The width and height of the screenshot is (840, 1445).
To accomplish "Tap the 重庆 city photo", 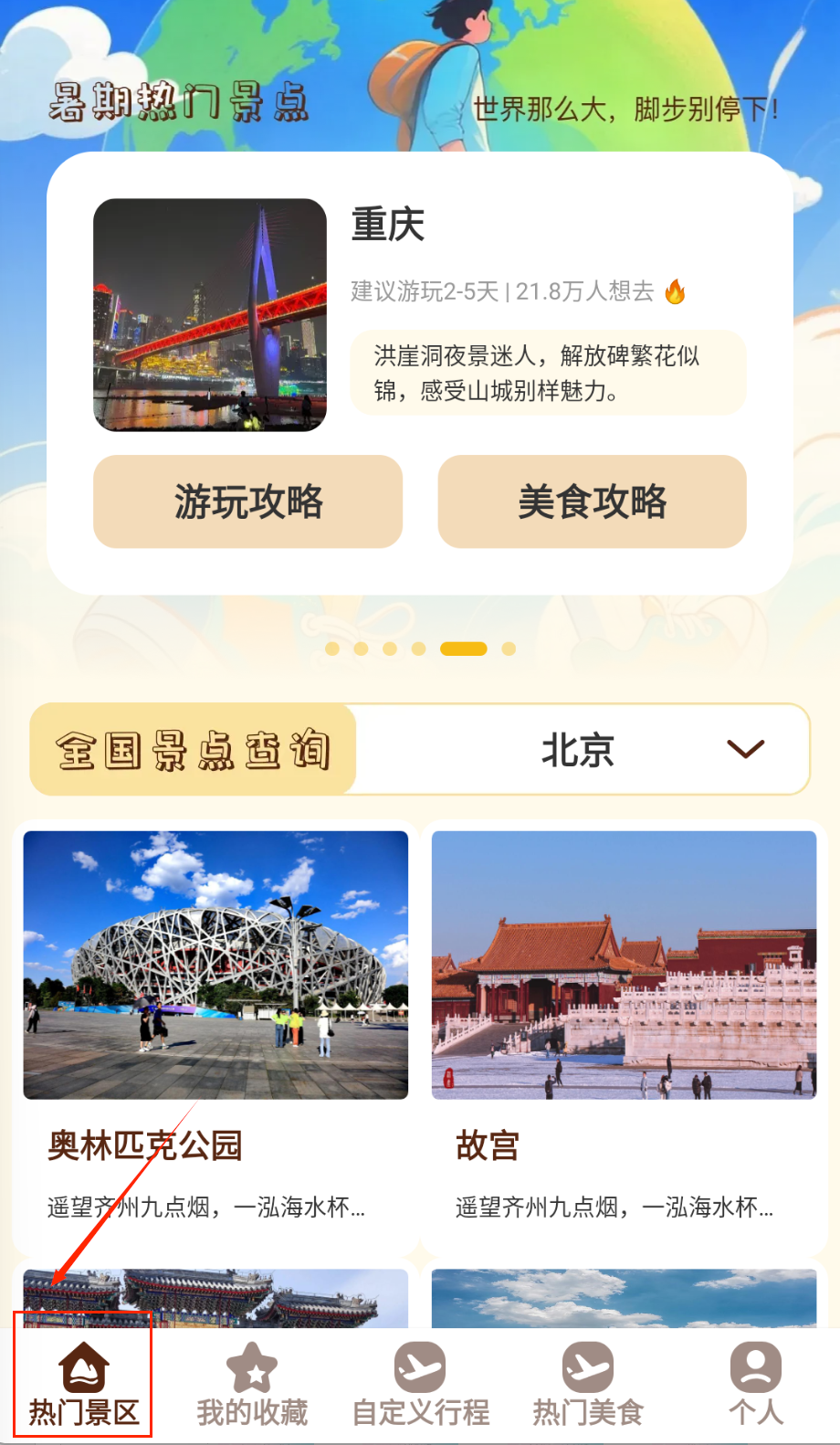I will point(210,315).
